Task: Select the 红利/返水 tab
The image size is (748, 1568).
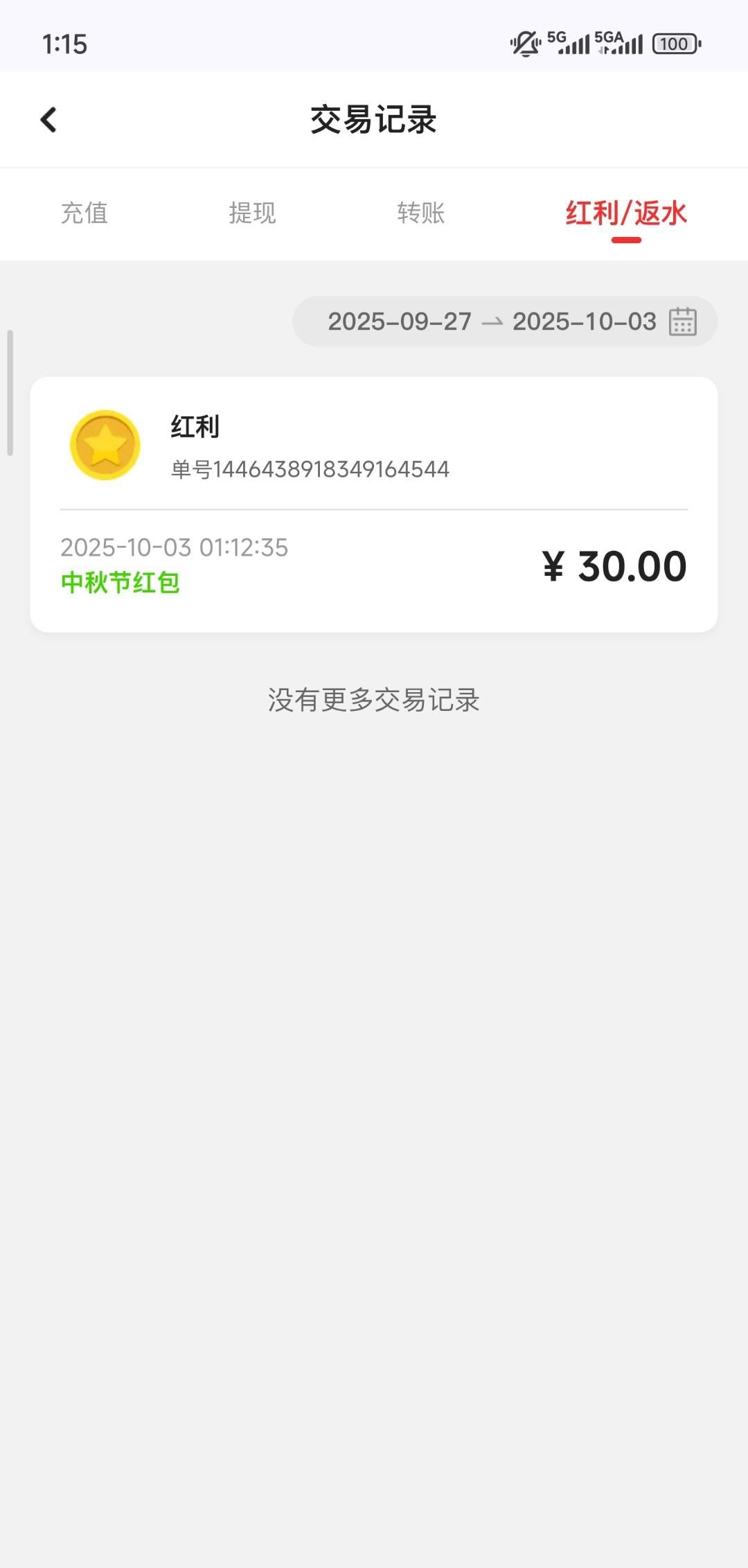Action: (x=626, y=213)
